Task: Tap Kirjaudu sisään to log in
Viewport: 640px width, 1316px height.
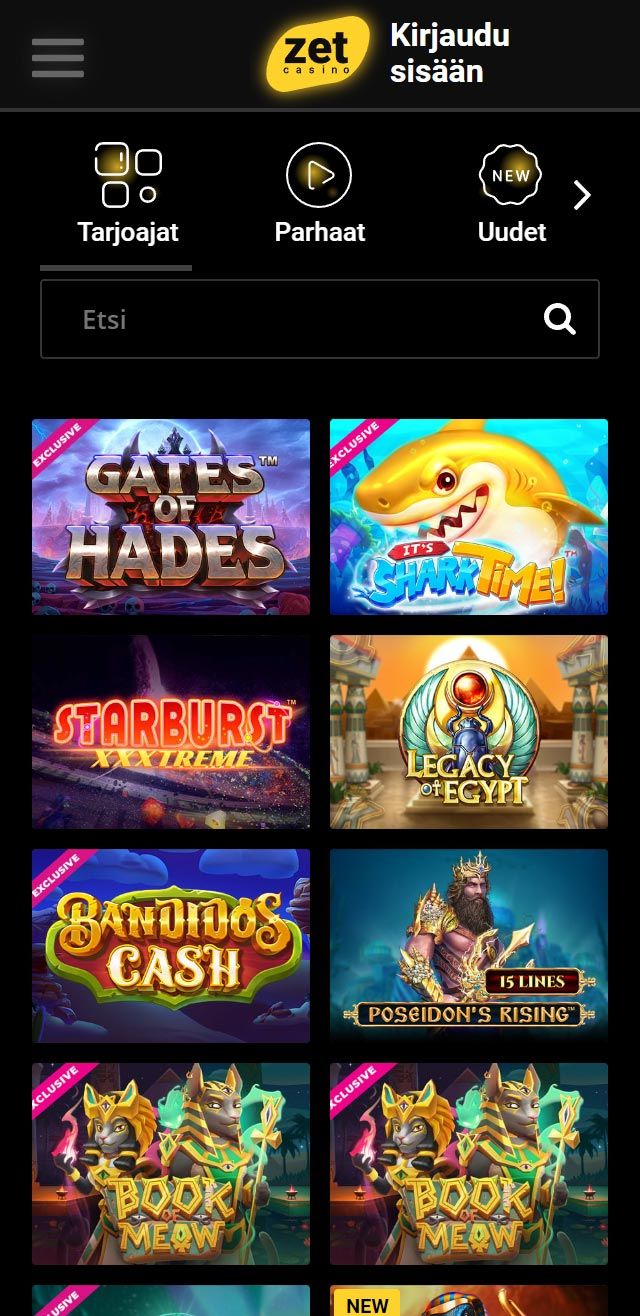Action: (x=449, y=54)
